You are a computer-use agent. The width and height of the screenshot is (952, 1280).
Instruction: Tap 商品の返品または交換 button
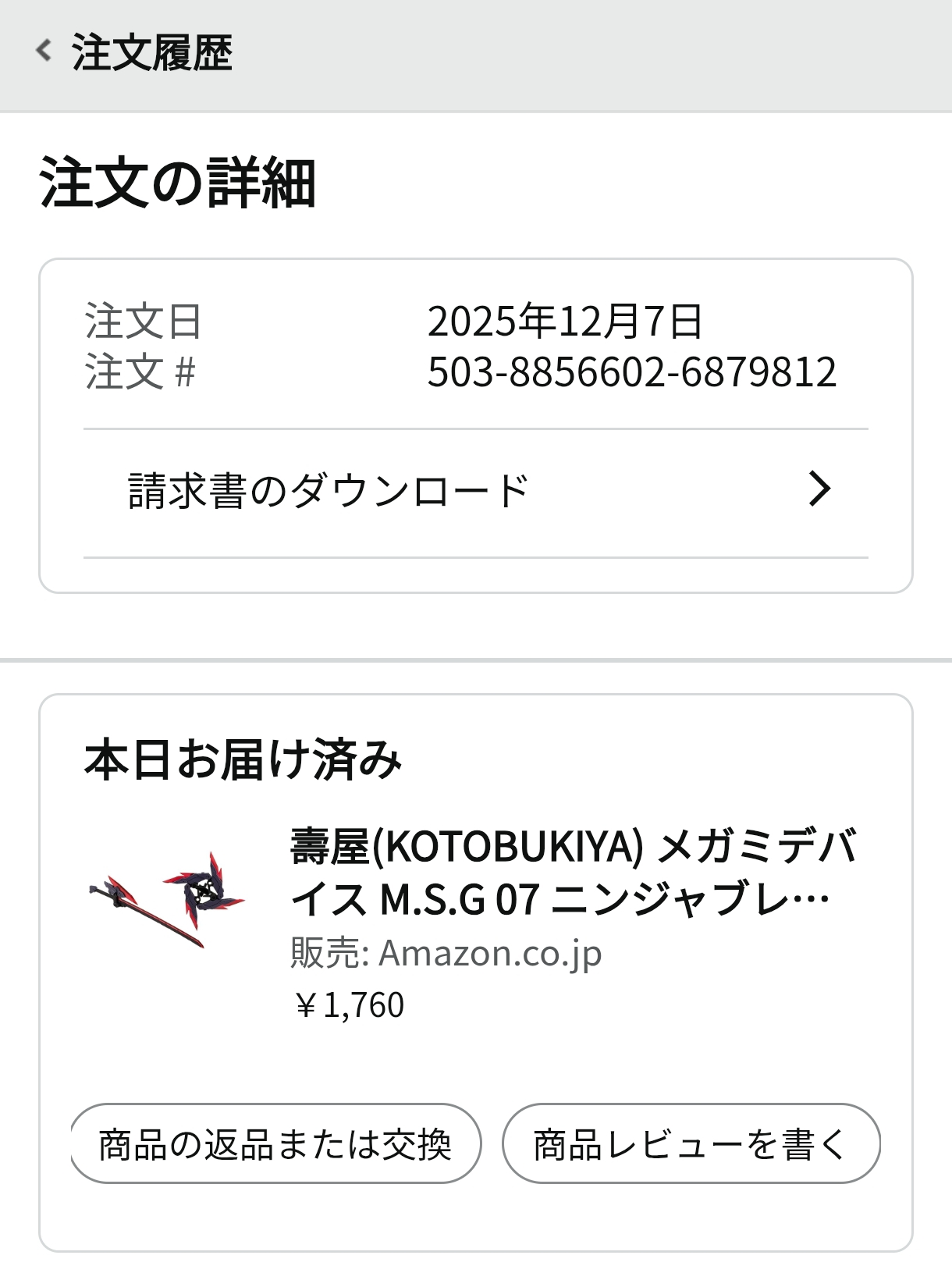click(x=275, y=1144)
